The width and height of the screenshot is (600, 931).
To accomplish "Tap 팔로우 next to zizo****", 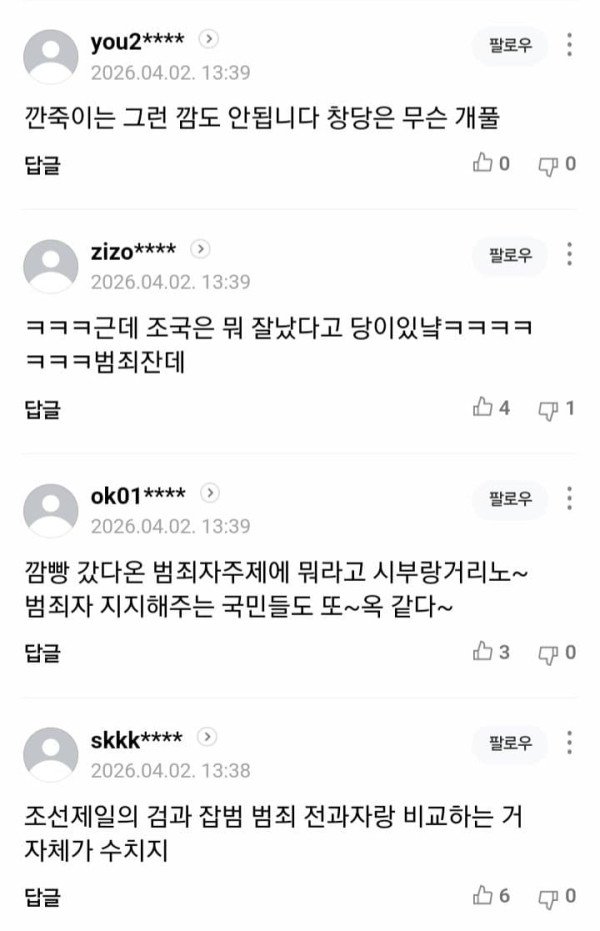I will [510, 254].
